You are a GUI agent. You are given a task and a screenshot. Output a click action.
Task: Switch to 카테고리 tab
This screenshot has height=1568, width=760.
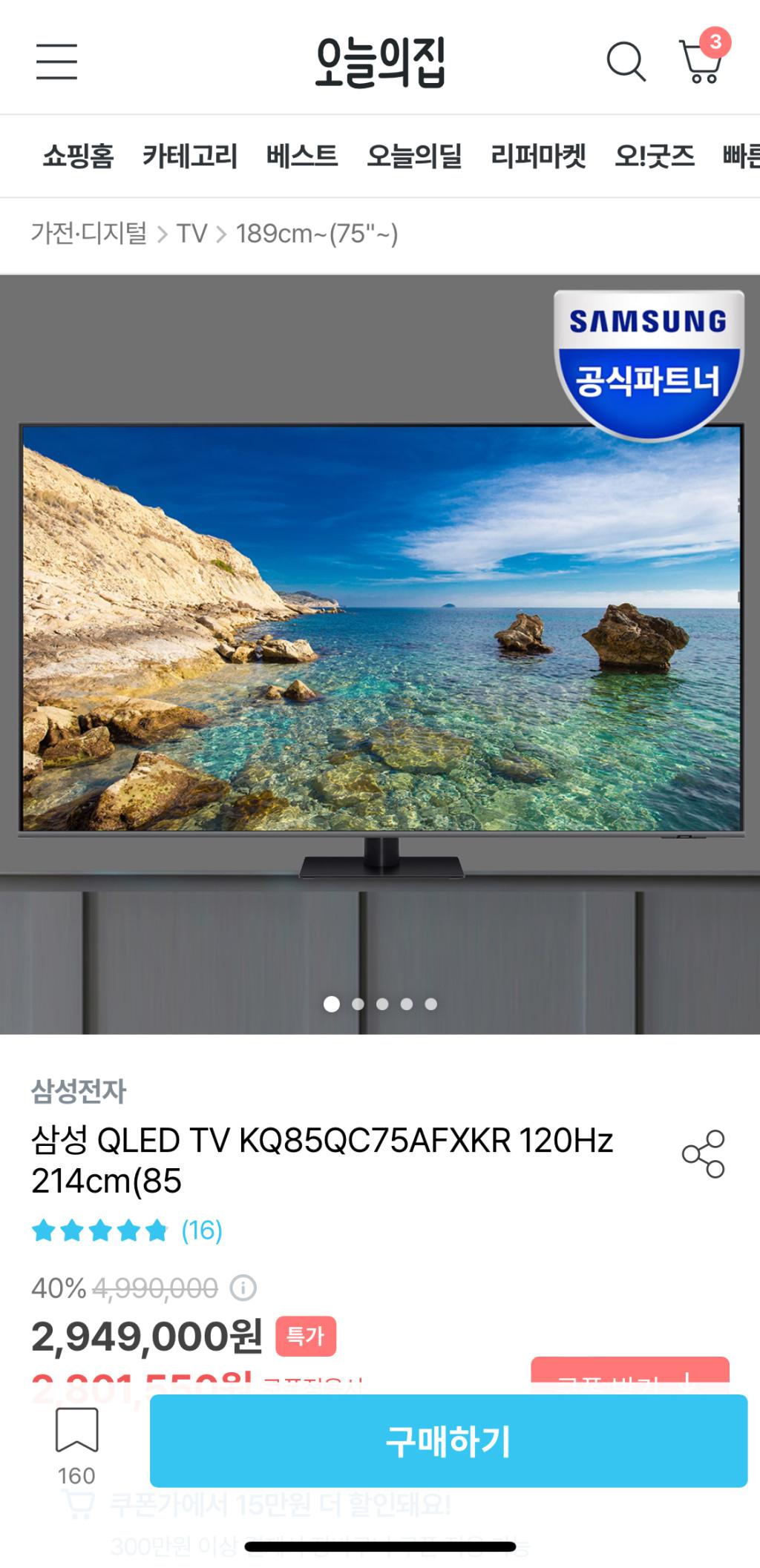tap(190, 157)
